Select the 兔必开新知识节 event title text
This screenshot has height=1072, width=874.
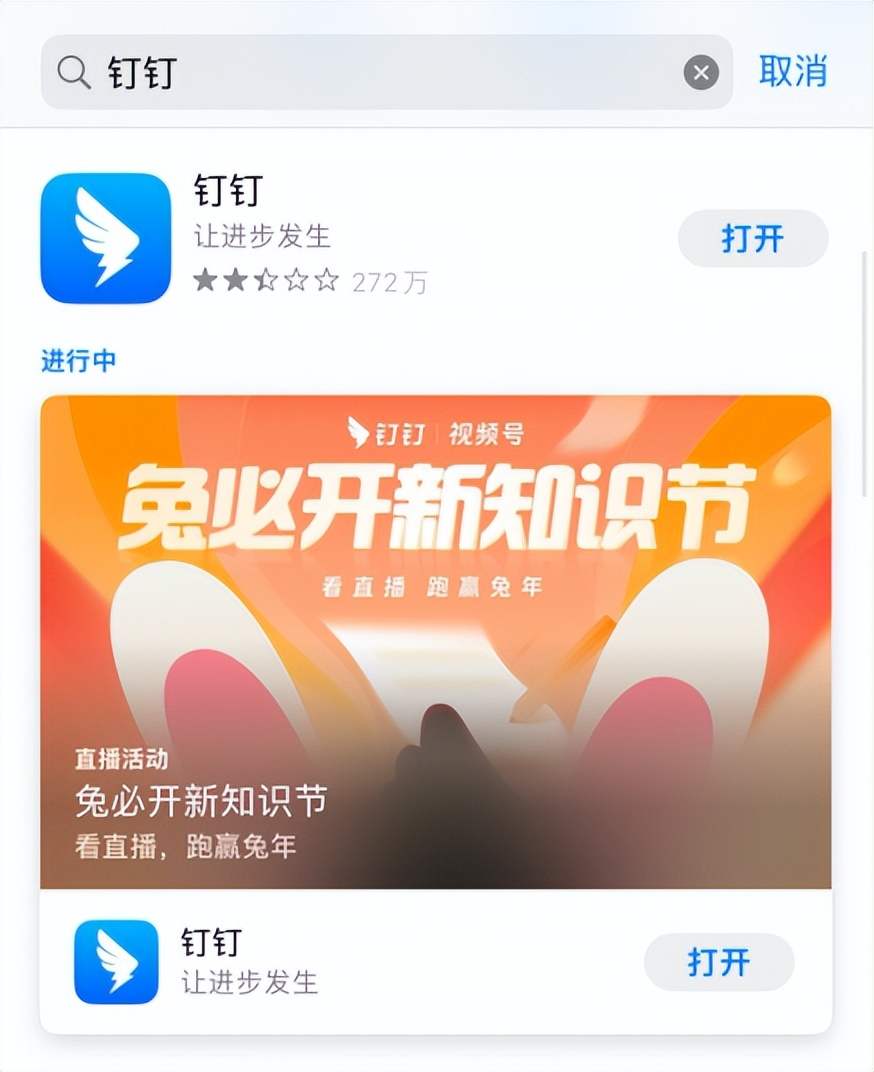coord(205,802)
